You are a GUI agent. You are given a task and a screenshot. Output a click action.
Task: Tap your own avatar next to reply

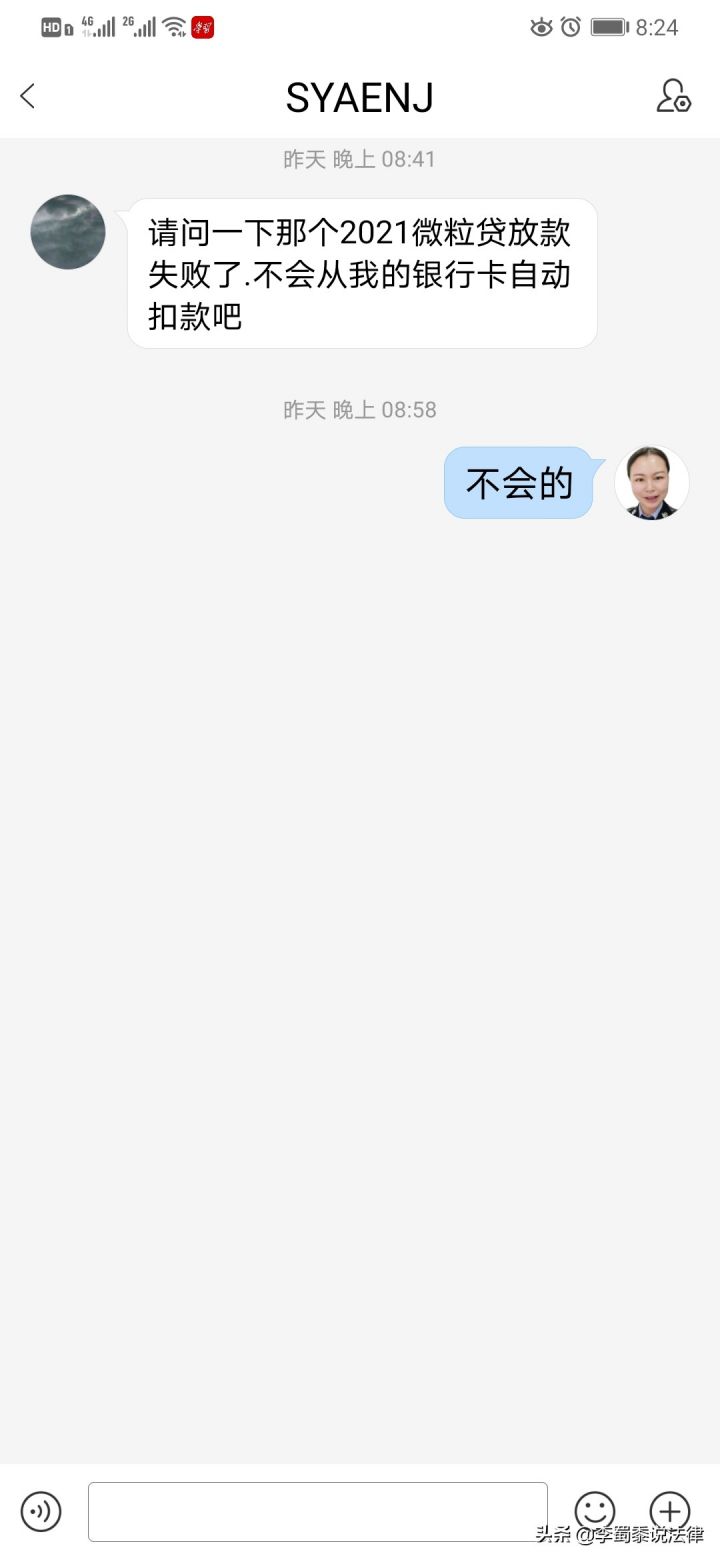coord(651,482)
